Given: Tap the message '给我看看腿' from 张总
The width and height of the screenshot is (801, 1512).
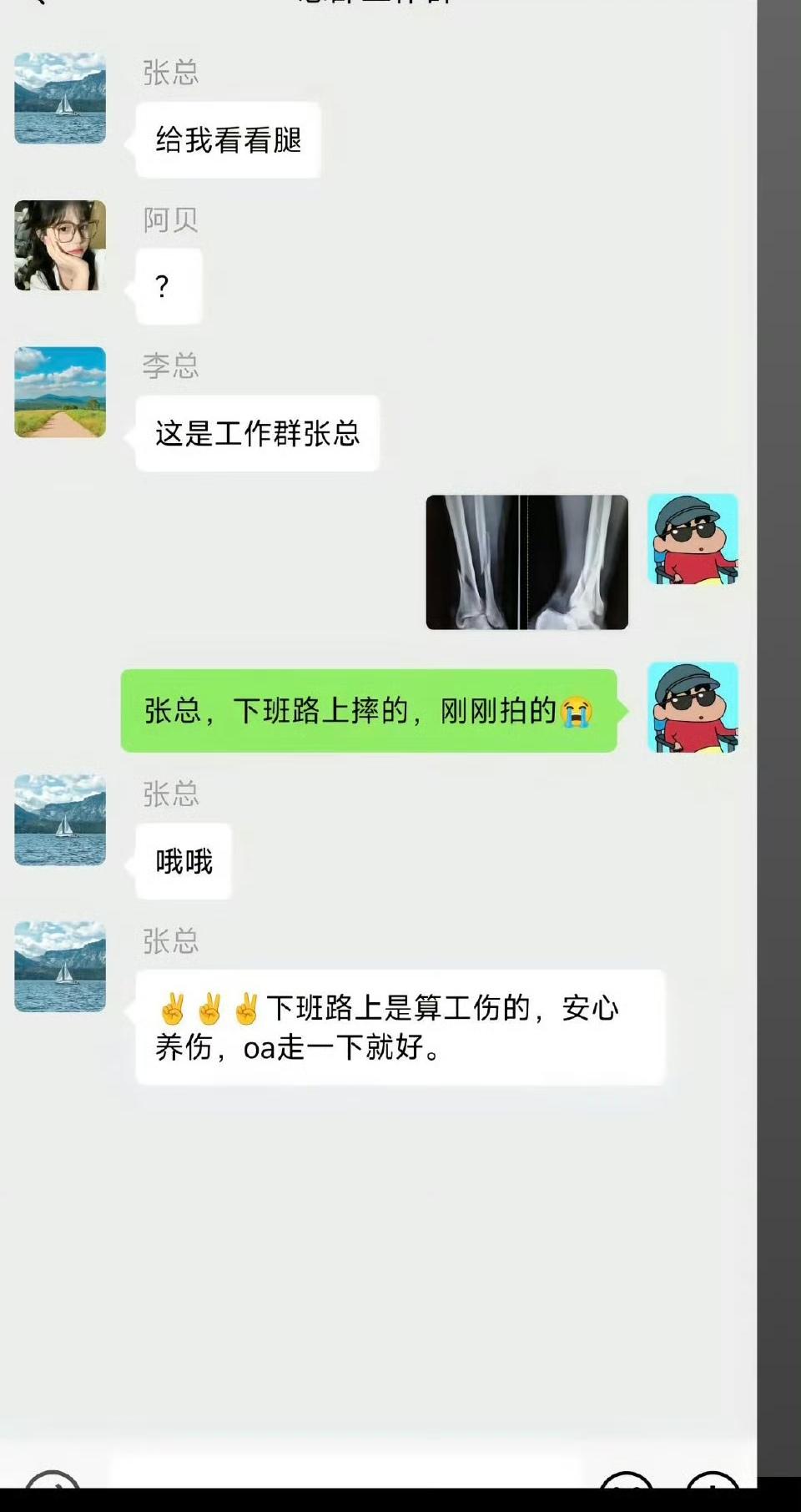Looking at the screenshot, I should tap(227, 139).
